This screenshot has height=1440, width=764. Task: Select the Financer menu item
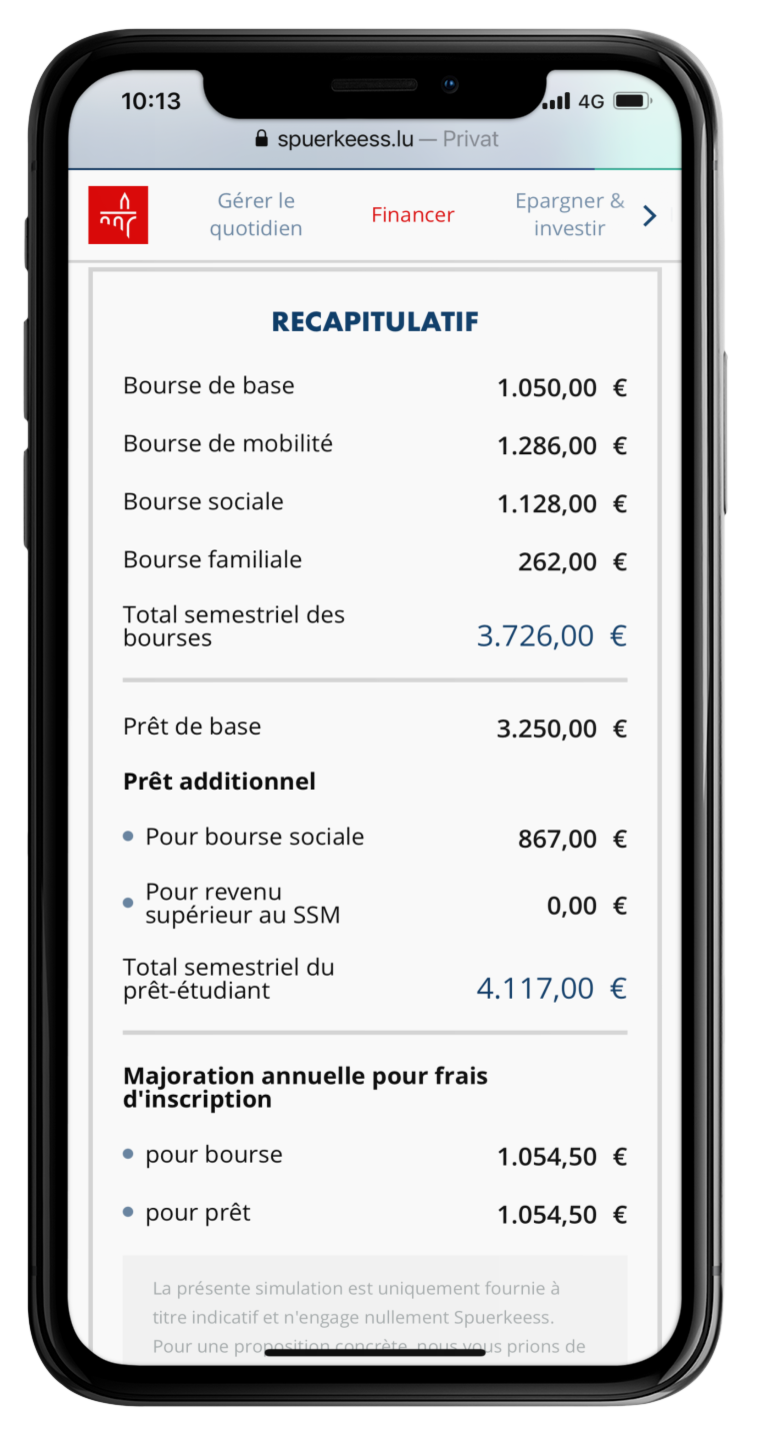click(x=413, y=215)
